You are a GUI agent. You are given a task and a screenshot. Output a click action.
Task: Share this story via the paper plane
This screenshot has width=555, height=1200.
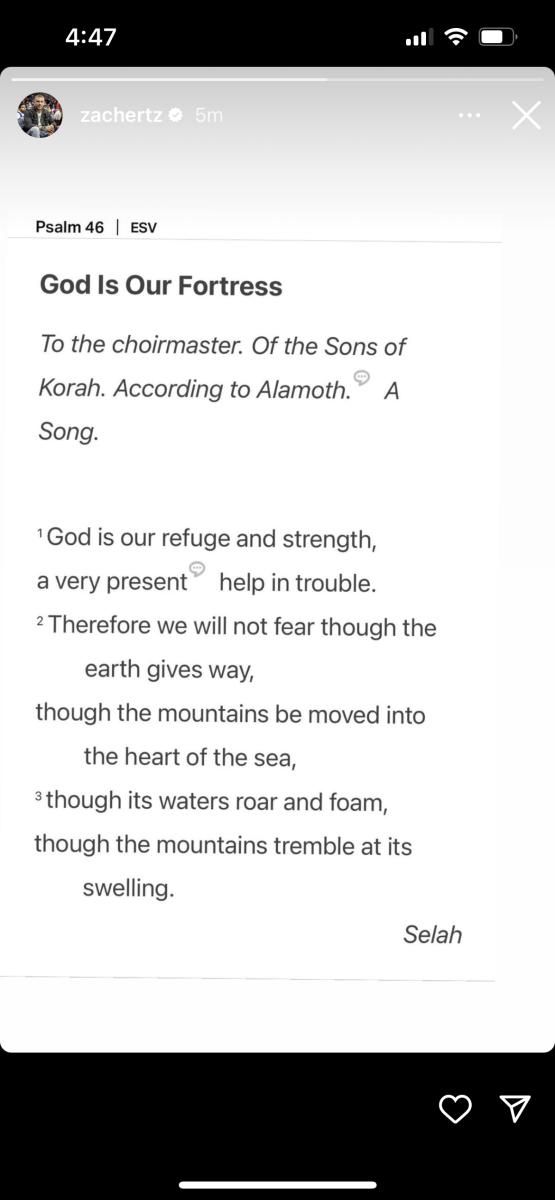(x=514, y=1107)
